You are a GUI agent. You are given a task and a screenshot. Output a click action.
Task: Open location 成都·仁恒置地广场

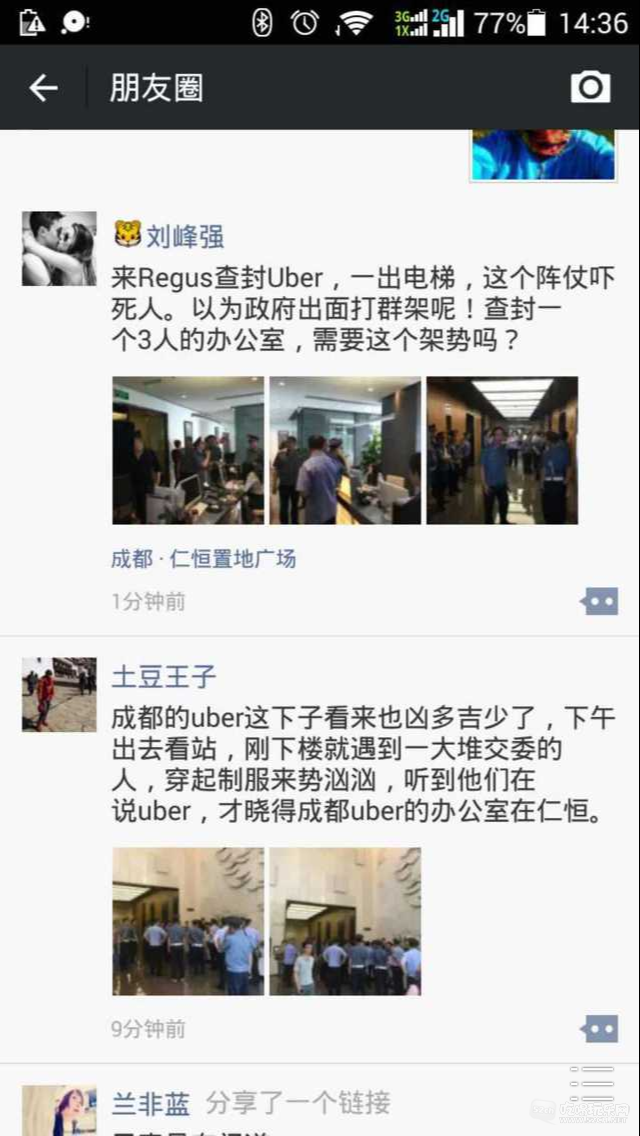point(203,559)
